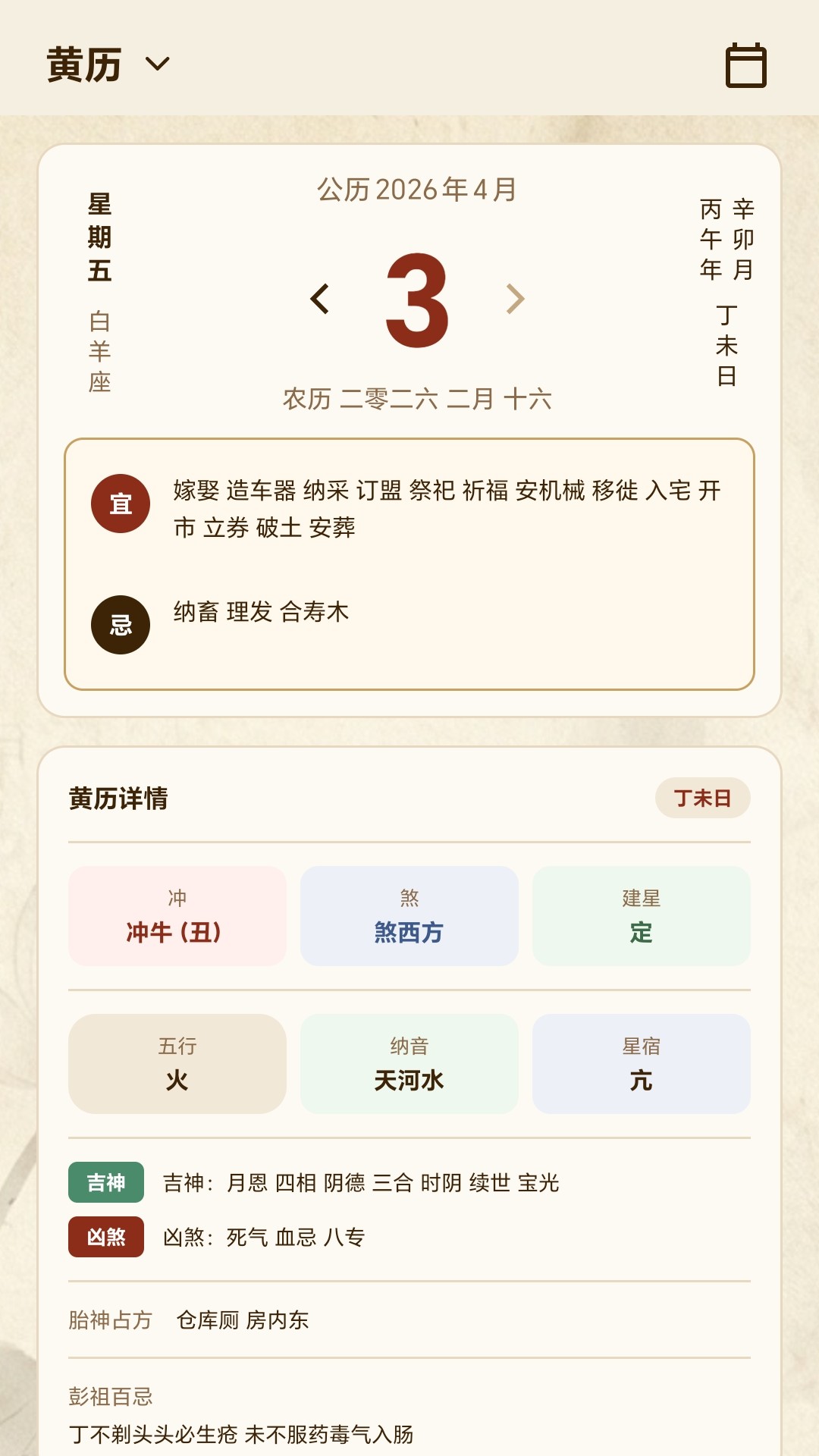This screenshot has width=819, height=1456.
Task: Click the 嫁娶 suitable activity text
Action: pos(196,491)
